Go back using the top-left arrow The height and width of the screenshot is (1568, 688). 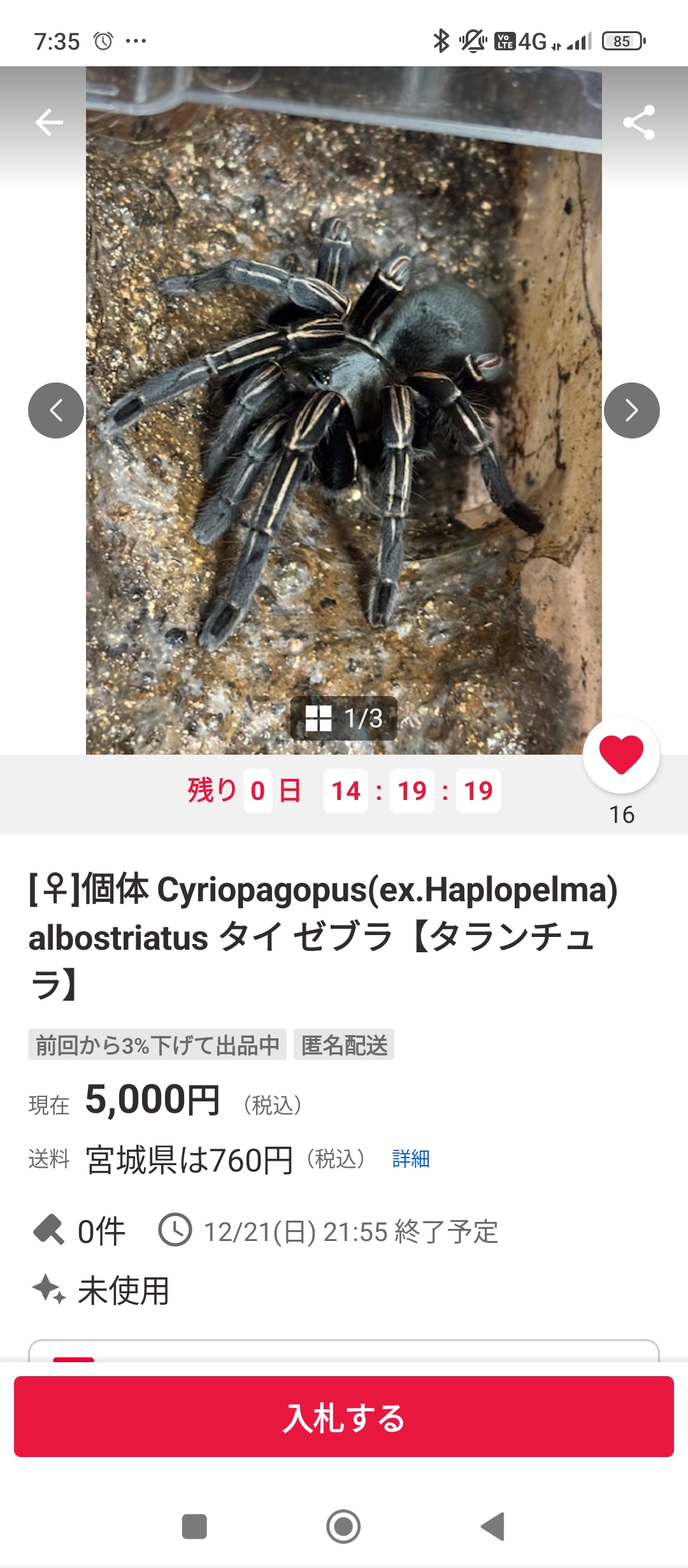(49, 122)
